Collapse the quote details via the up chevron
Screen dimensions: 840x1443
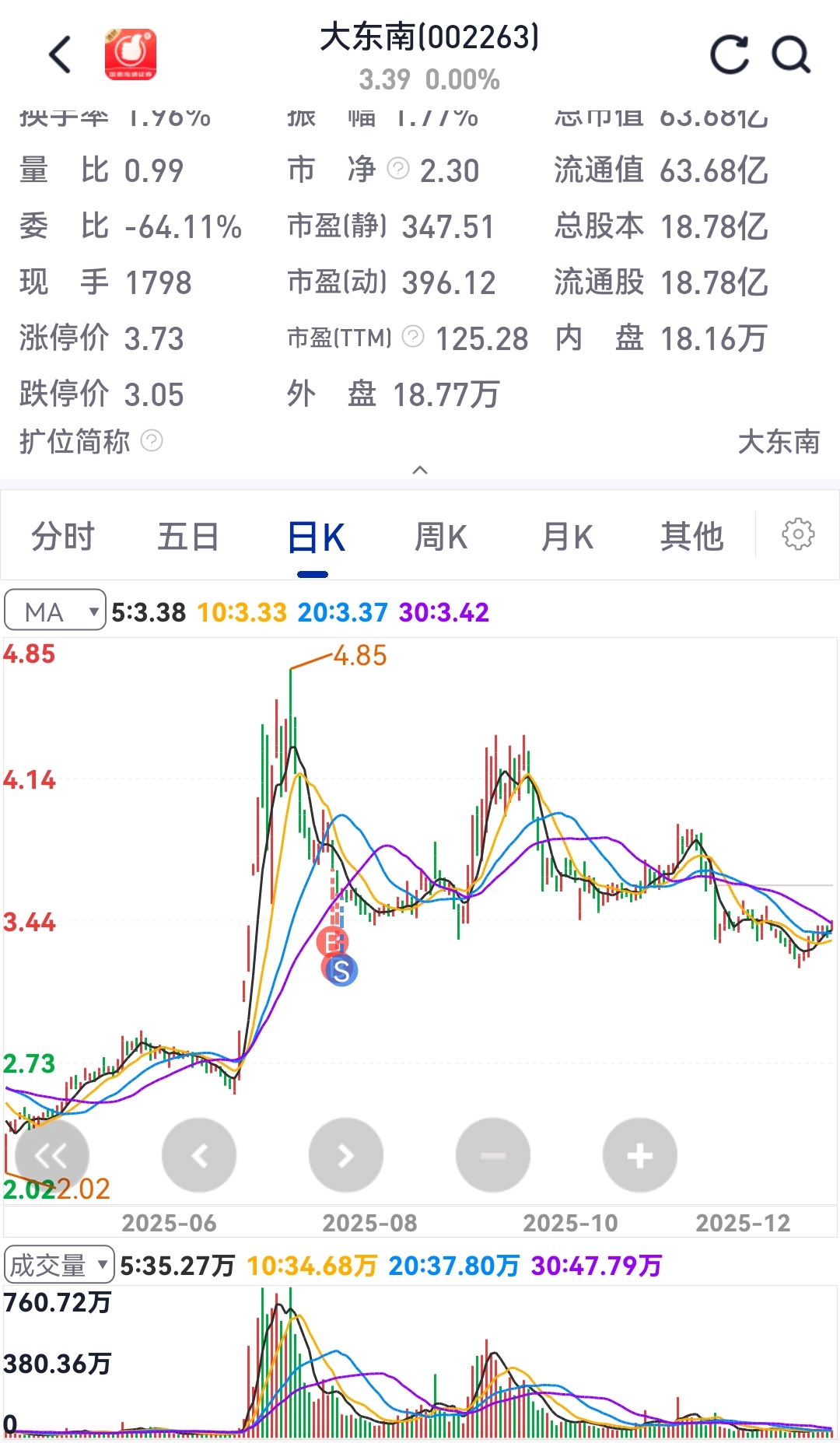point(420,470)
